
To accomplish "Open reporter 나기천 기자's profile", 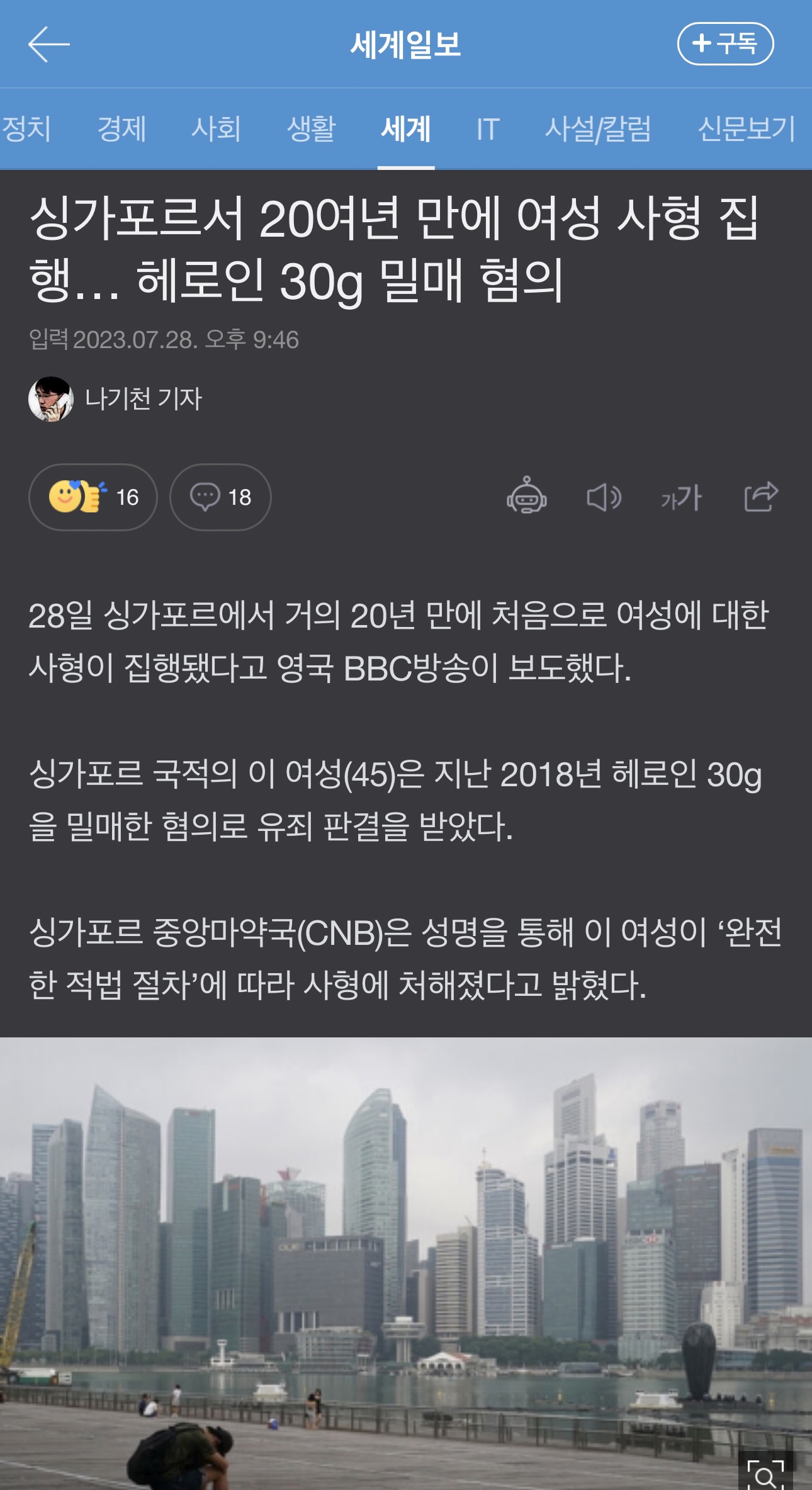I will (116, 399).
